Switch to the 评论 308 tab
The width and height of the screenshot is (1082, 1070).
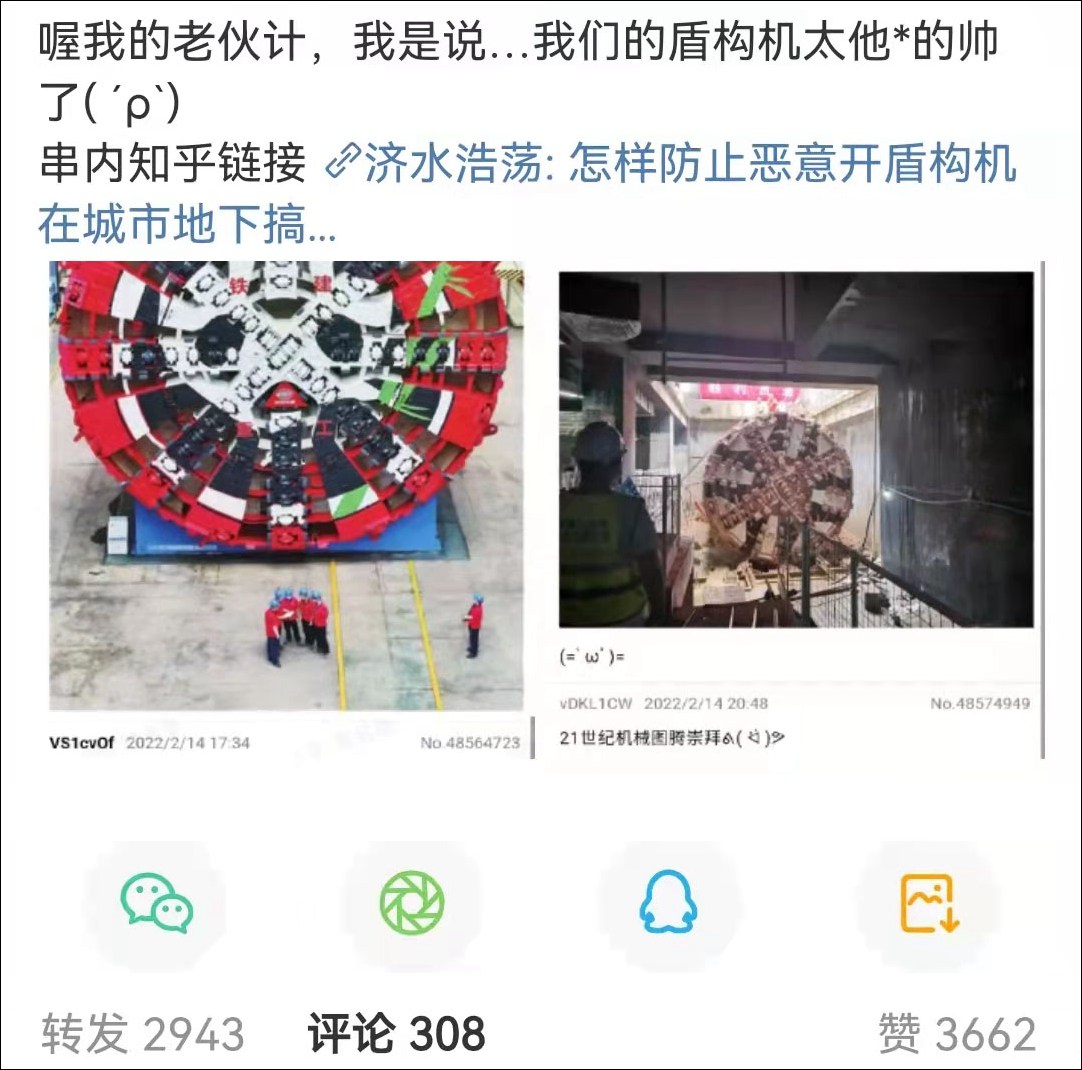click(x=396, y=1033)
